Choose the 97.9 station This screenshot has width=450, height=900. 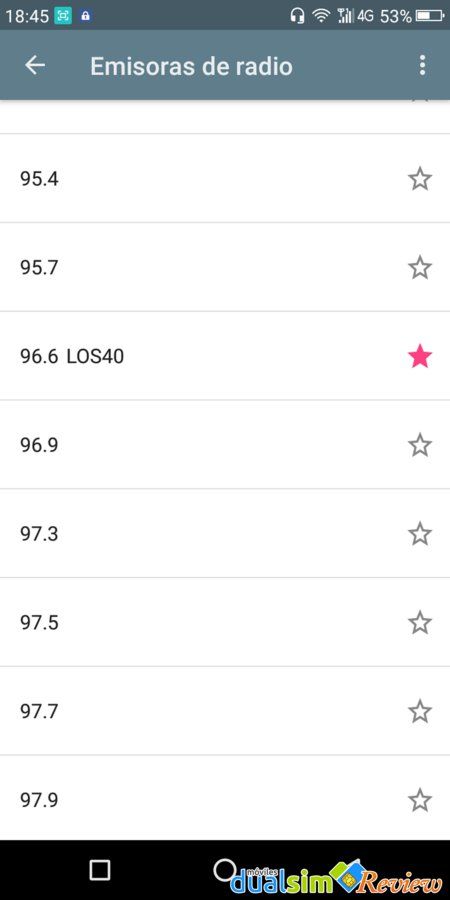(225, 798)
